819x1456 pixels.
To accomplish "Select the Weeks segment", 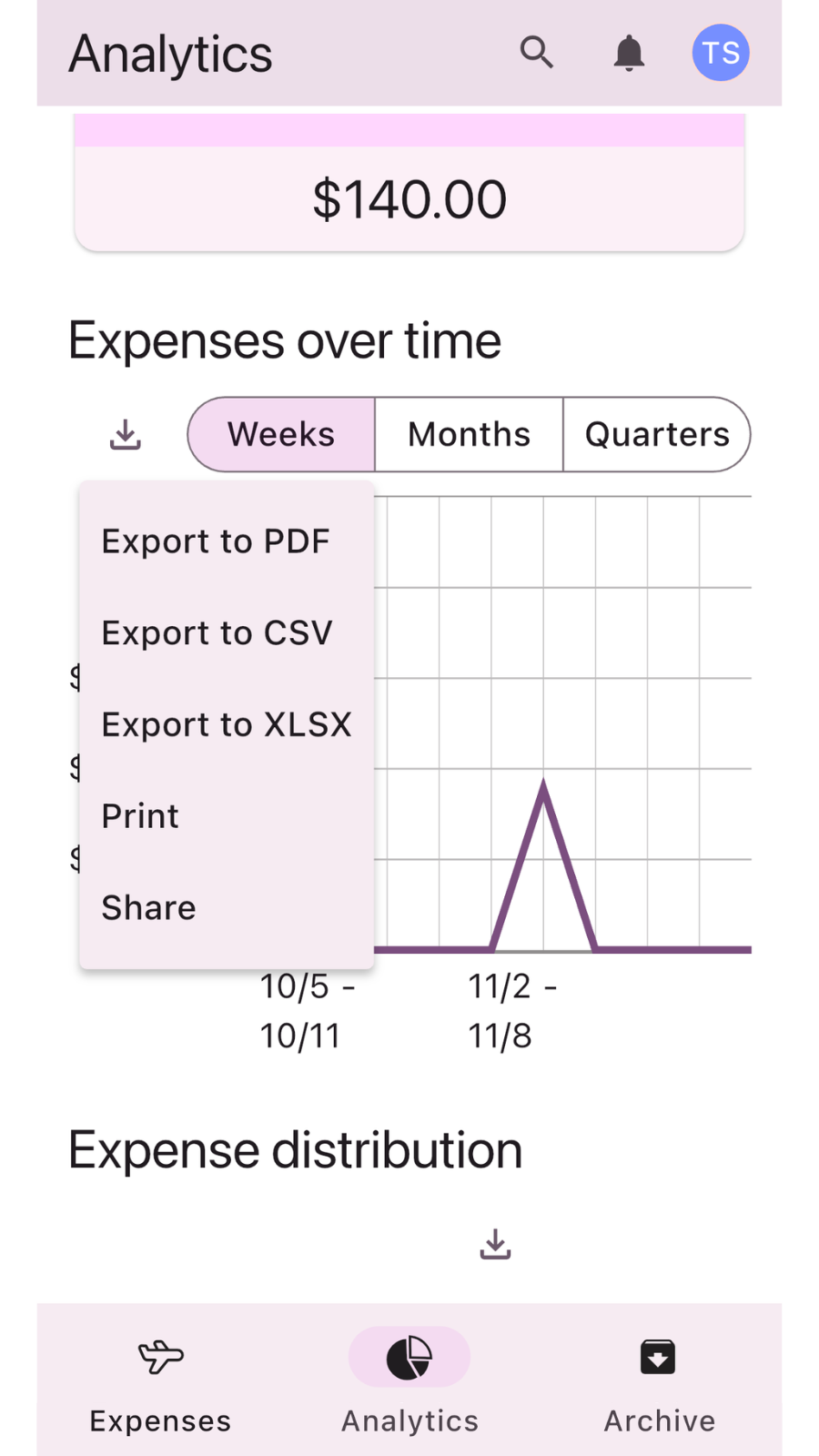I will tap(281, 435).
